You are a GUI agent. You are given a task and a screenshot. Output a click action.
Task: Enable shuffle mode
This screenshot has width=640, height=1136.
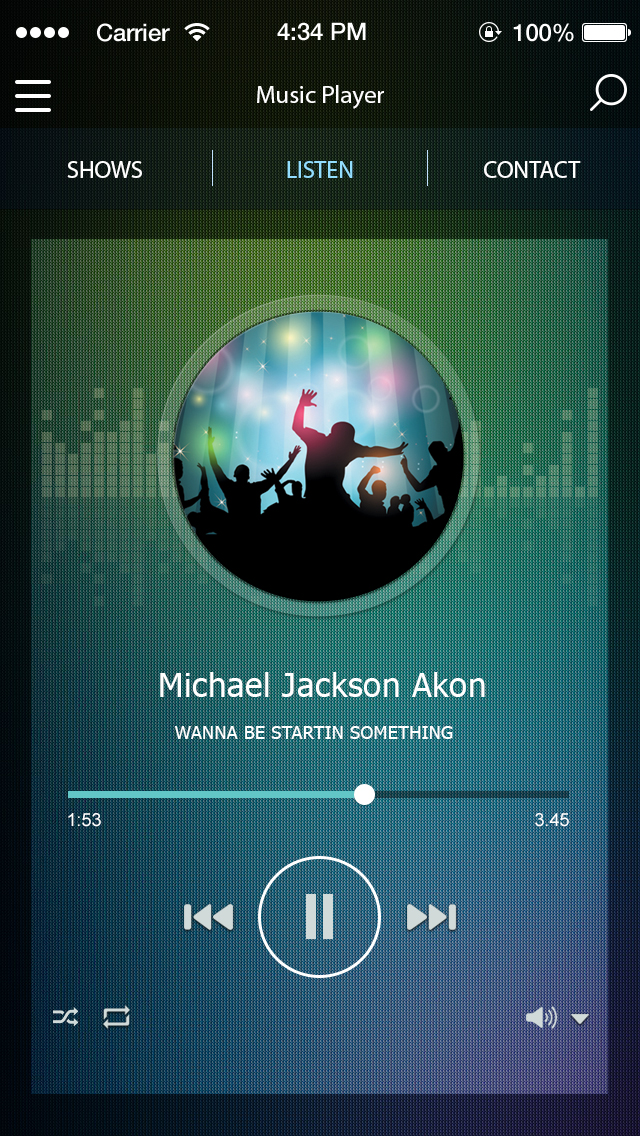(65, 1018)
